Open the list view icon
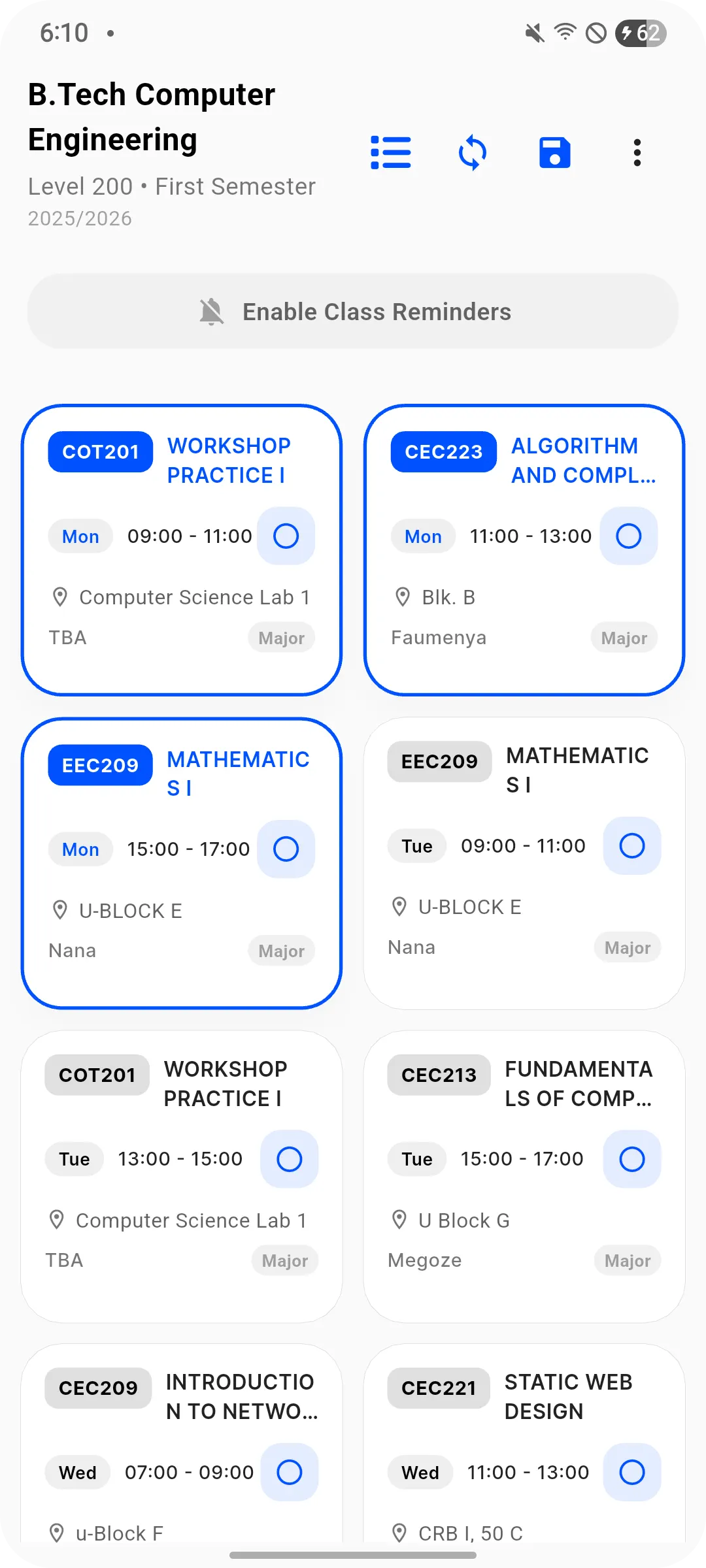 [390, 152]
